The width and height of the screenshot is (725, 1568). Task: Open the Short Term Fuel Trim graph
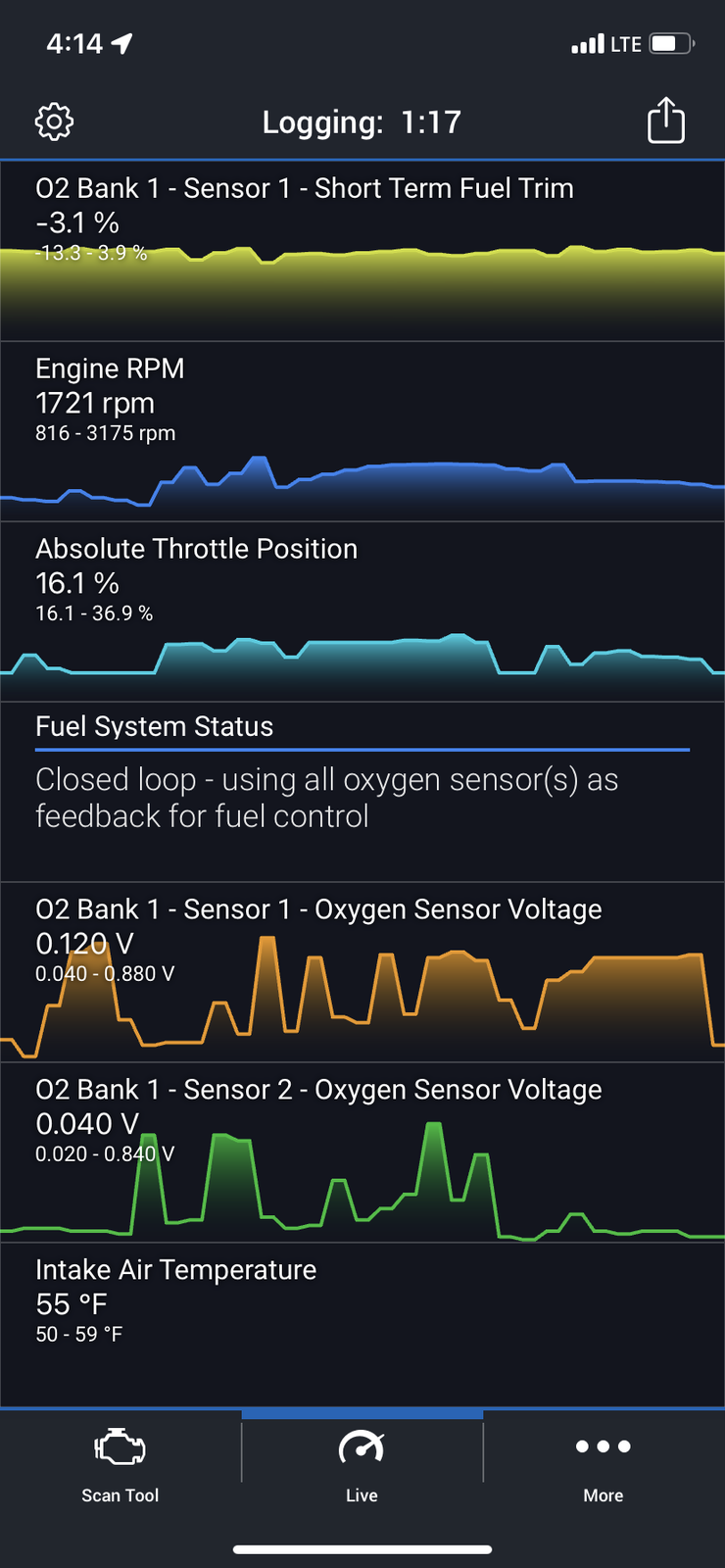(362, 251)
